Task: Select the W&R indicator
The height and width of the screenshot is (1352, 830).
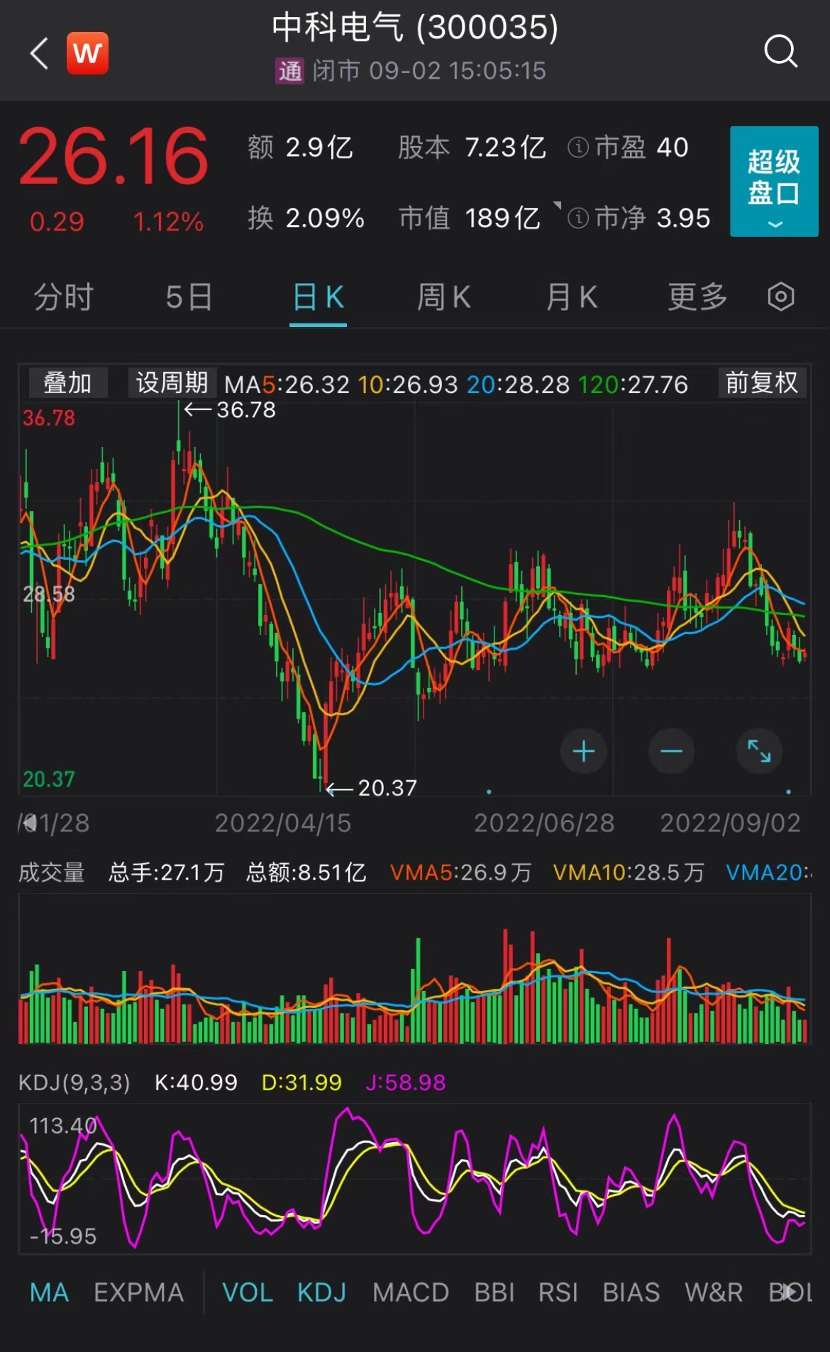Action: [713, 1292]
